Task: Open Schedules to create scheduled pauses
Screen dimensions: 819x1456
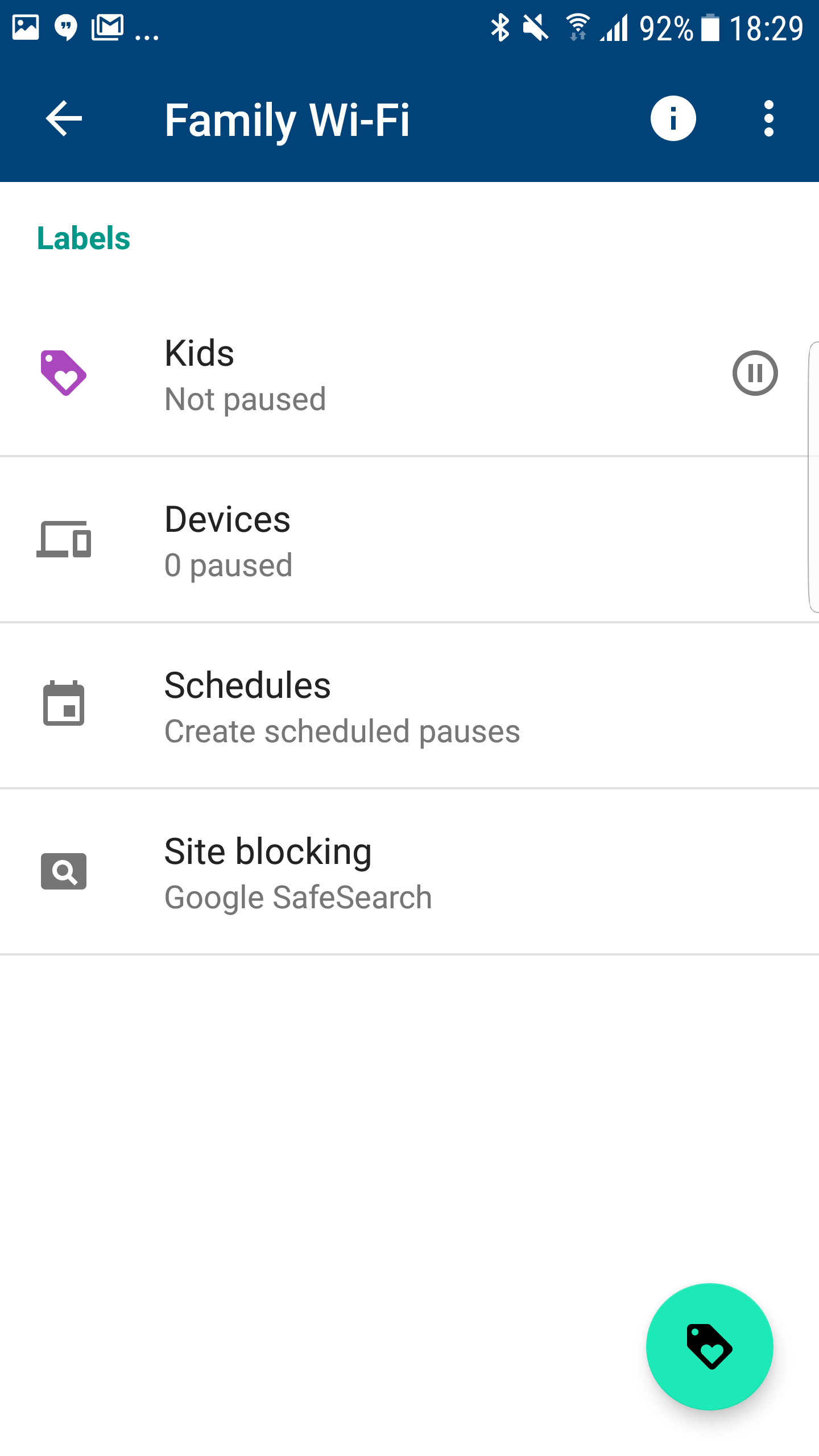Action: 409,705
